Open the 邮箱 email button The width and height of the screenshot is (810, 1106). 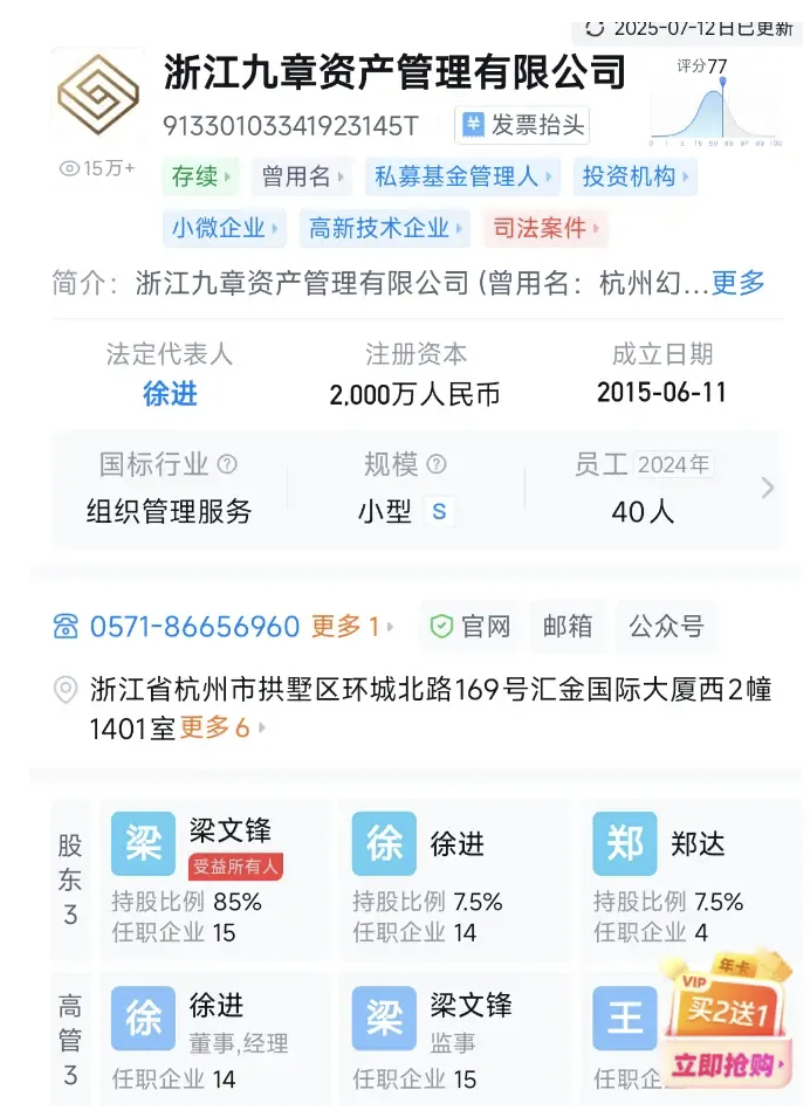(568, 627)
